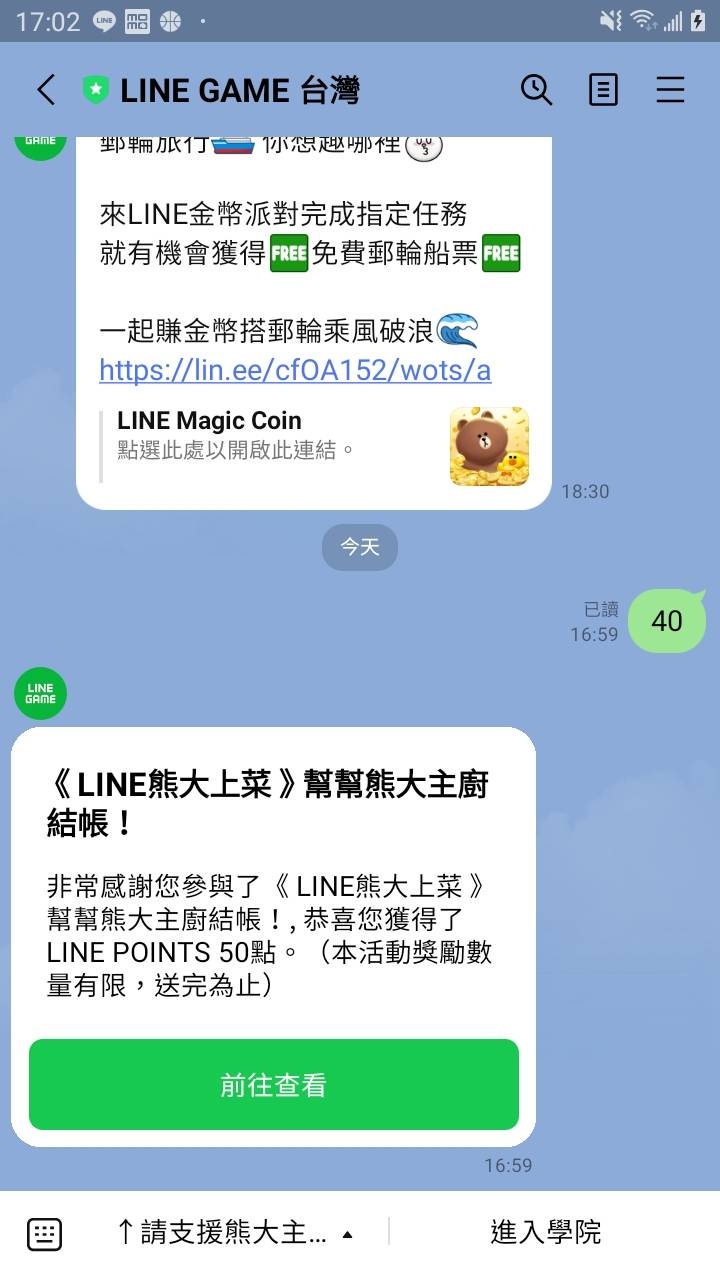Open the lin.ee/cfOA152 link

tap(295, 370)
